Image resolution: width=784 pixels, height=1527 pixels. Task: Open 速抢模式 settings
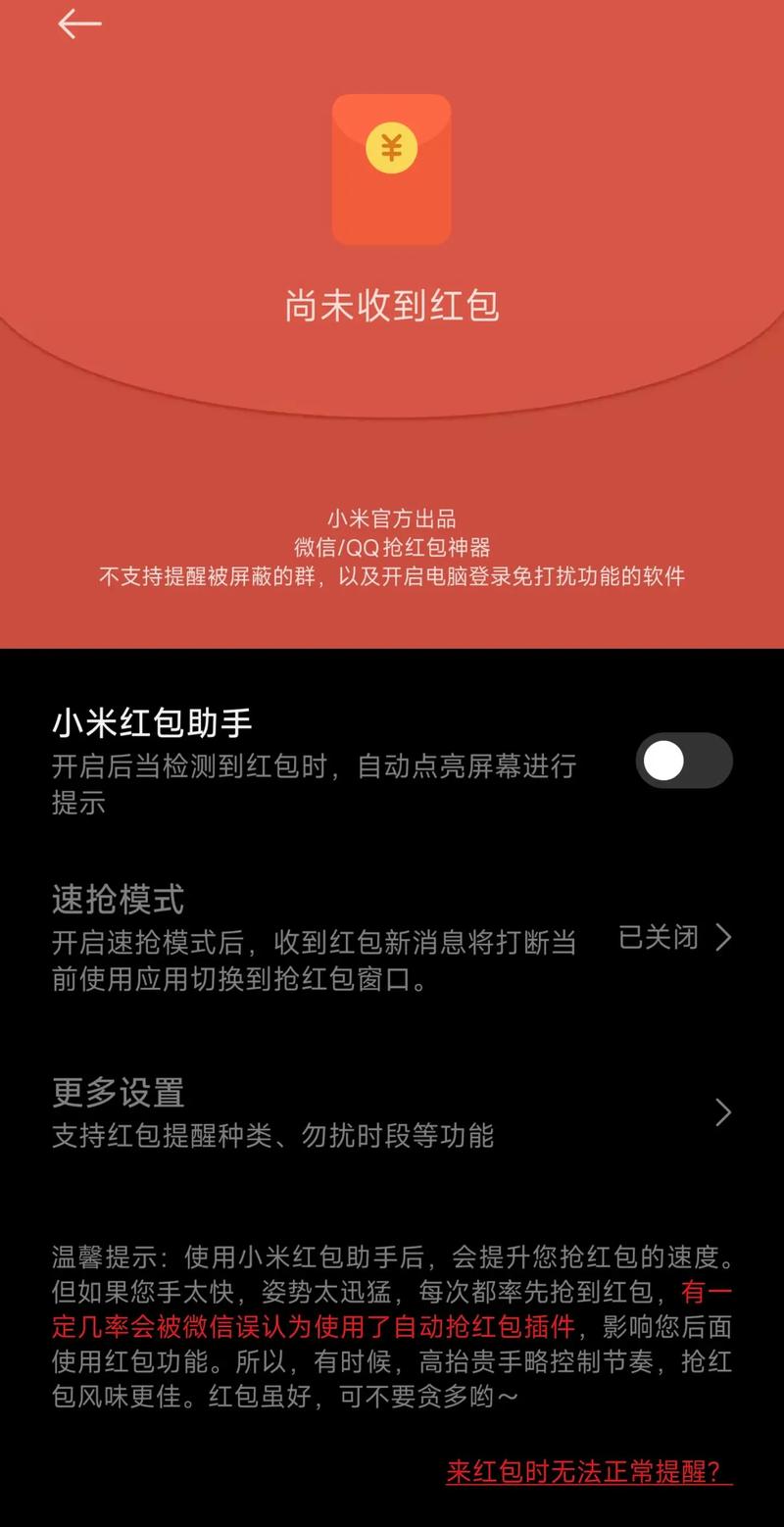[392, 938]
